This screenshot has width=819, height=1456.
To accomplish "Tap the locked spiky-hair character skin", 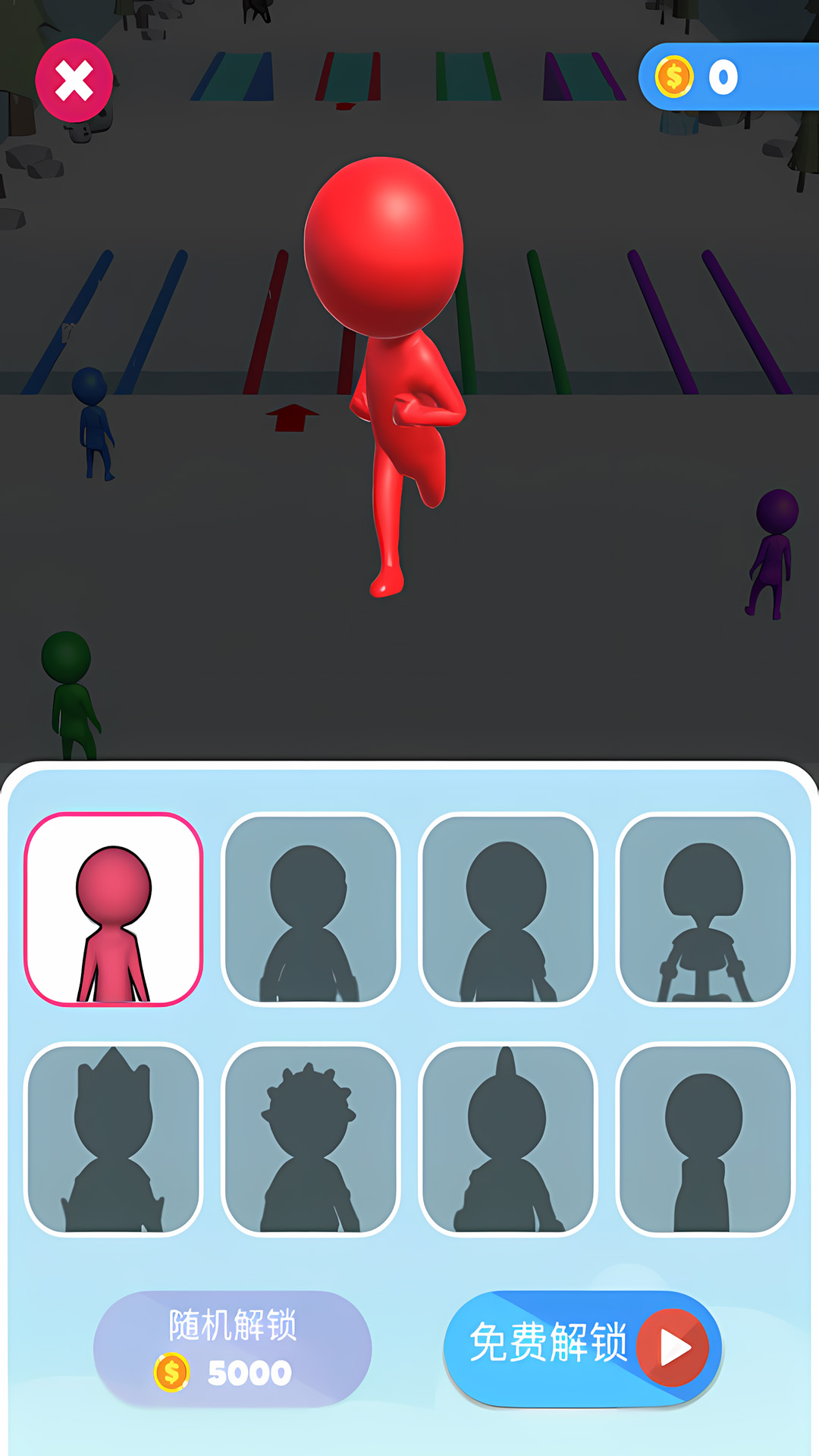I will coord(310,1139).
